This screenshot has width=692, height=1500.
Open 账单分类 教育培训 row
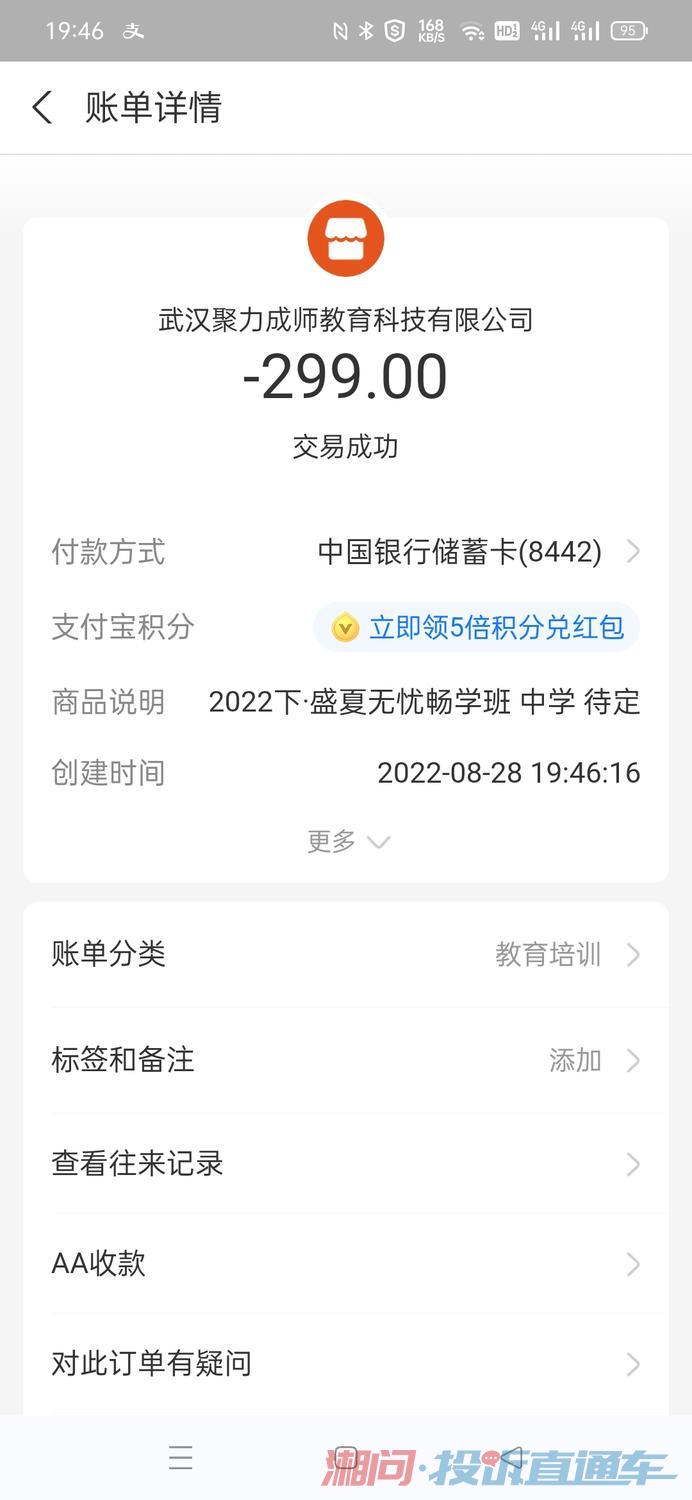point(346,955)
